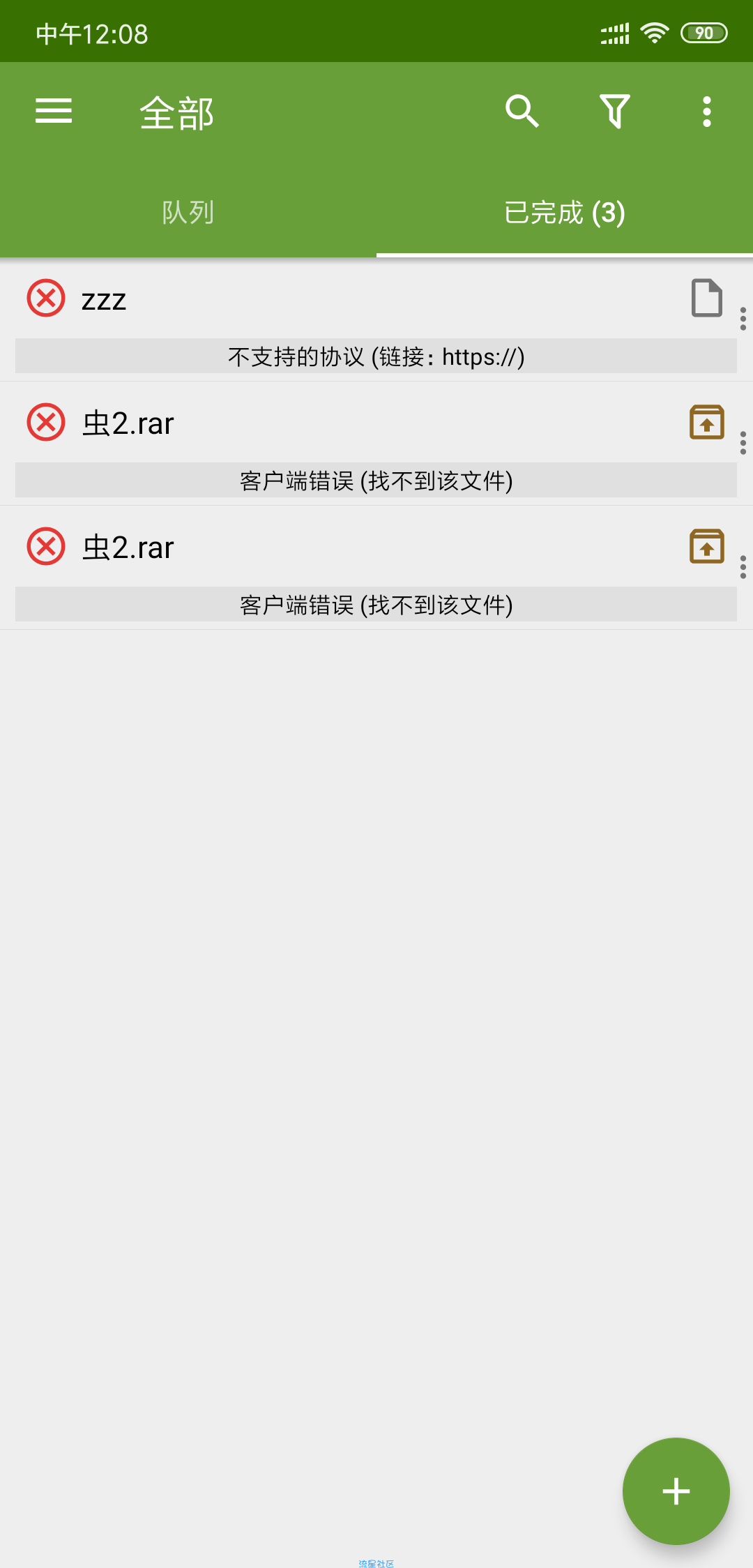The height and width of the screenshot is (1568, 753).
Task: Select the 已完成 (3) tab
Action: [565, 212]
